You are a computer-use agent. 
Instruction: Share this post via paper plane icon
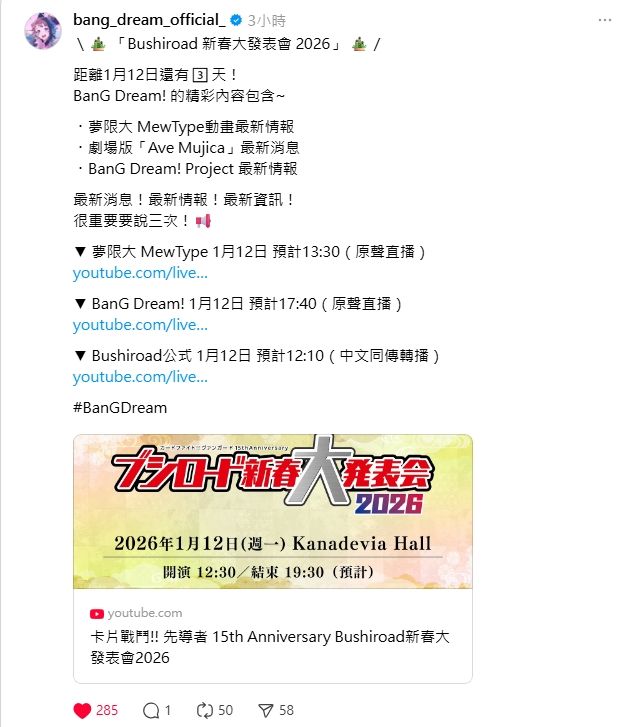(264, 710)
